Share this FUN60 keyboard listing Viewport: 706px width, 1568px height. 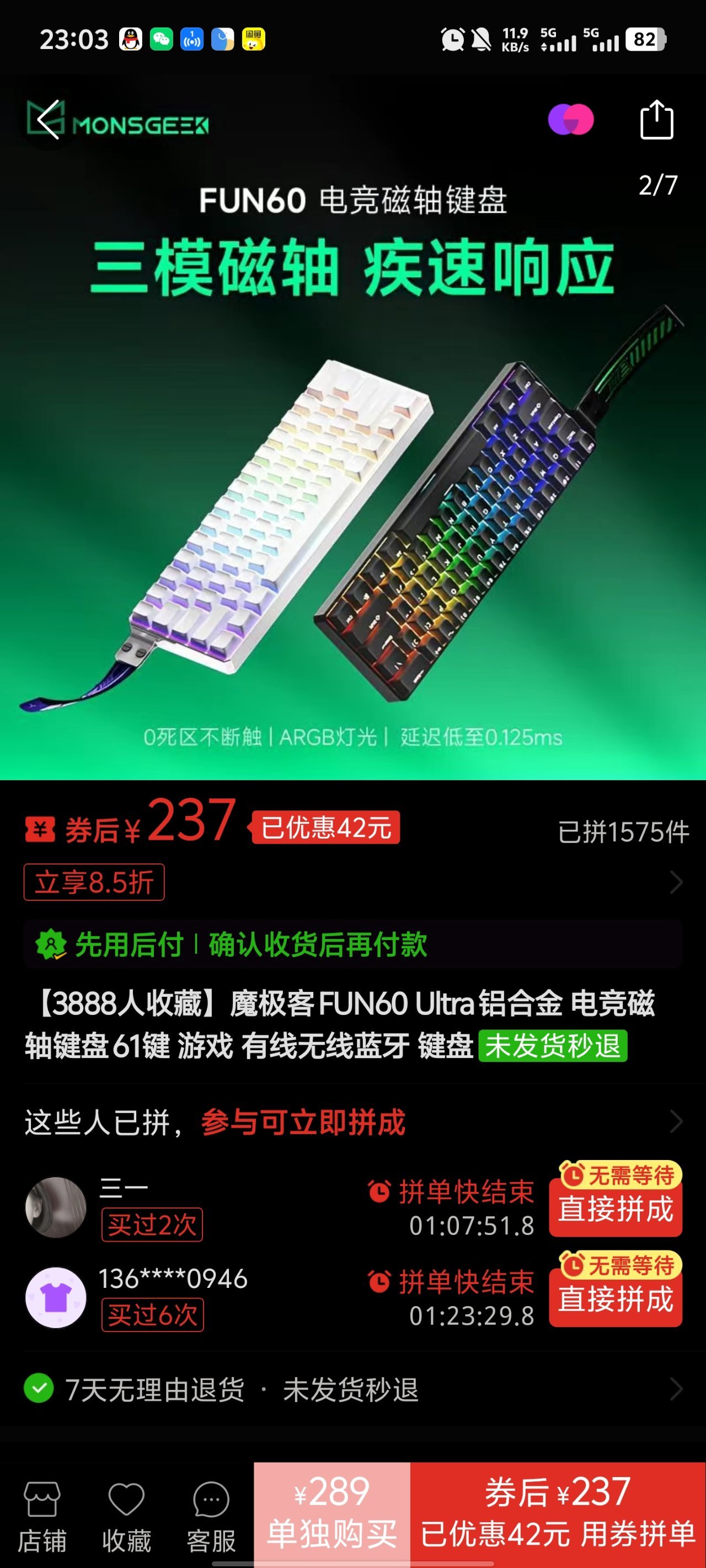pos(656,120)
